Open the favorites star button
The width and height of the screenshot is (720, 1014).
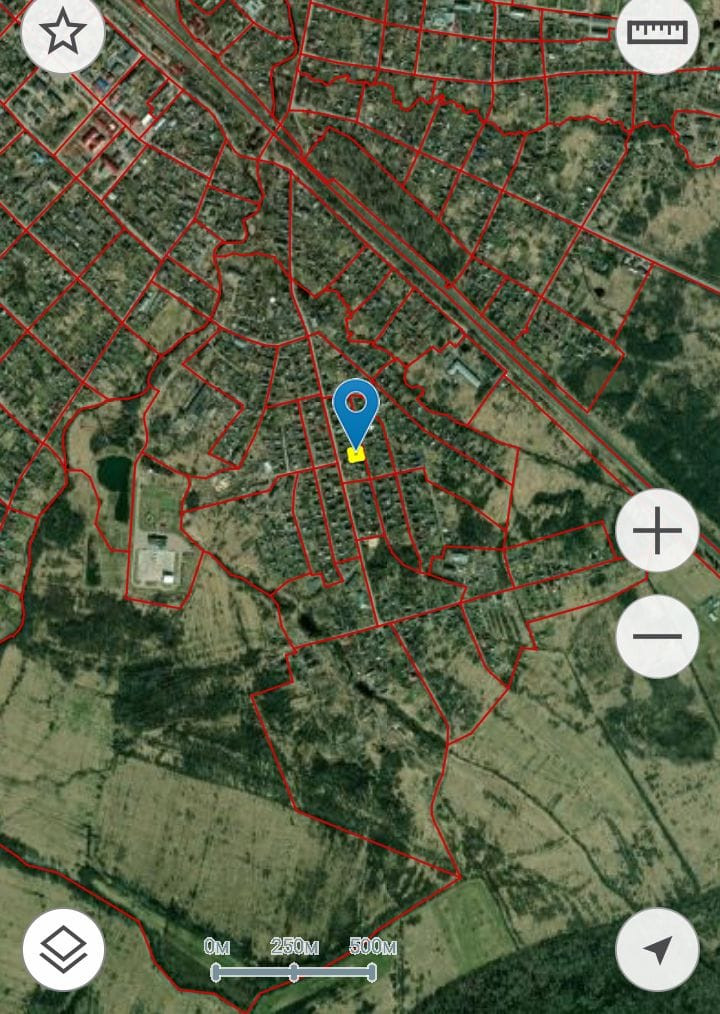pyautogui.click(x=63, y=34)
